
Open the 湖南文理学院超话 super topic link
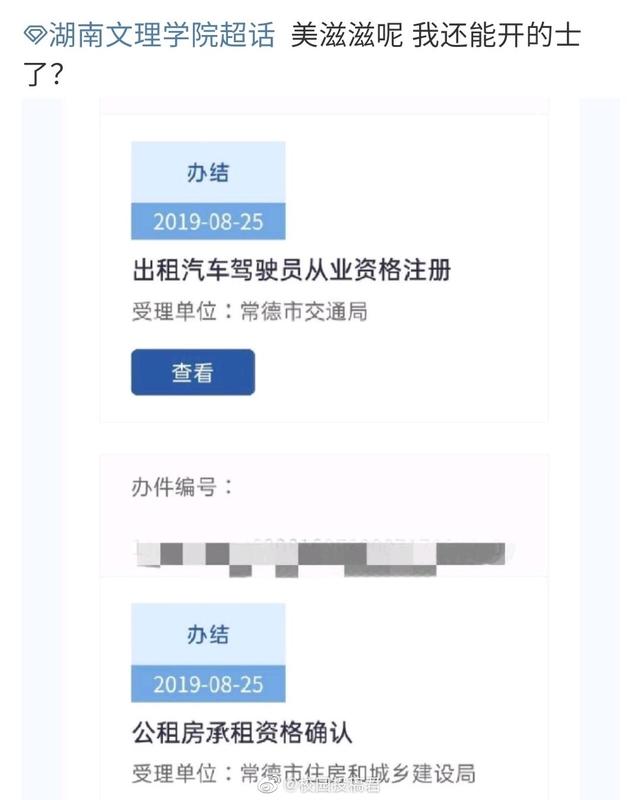(148, 37)
